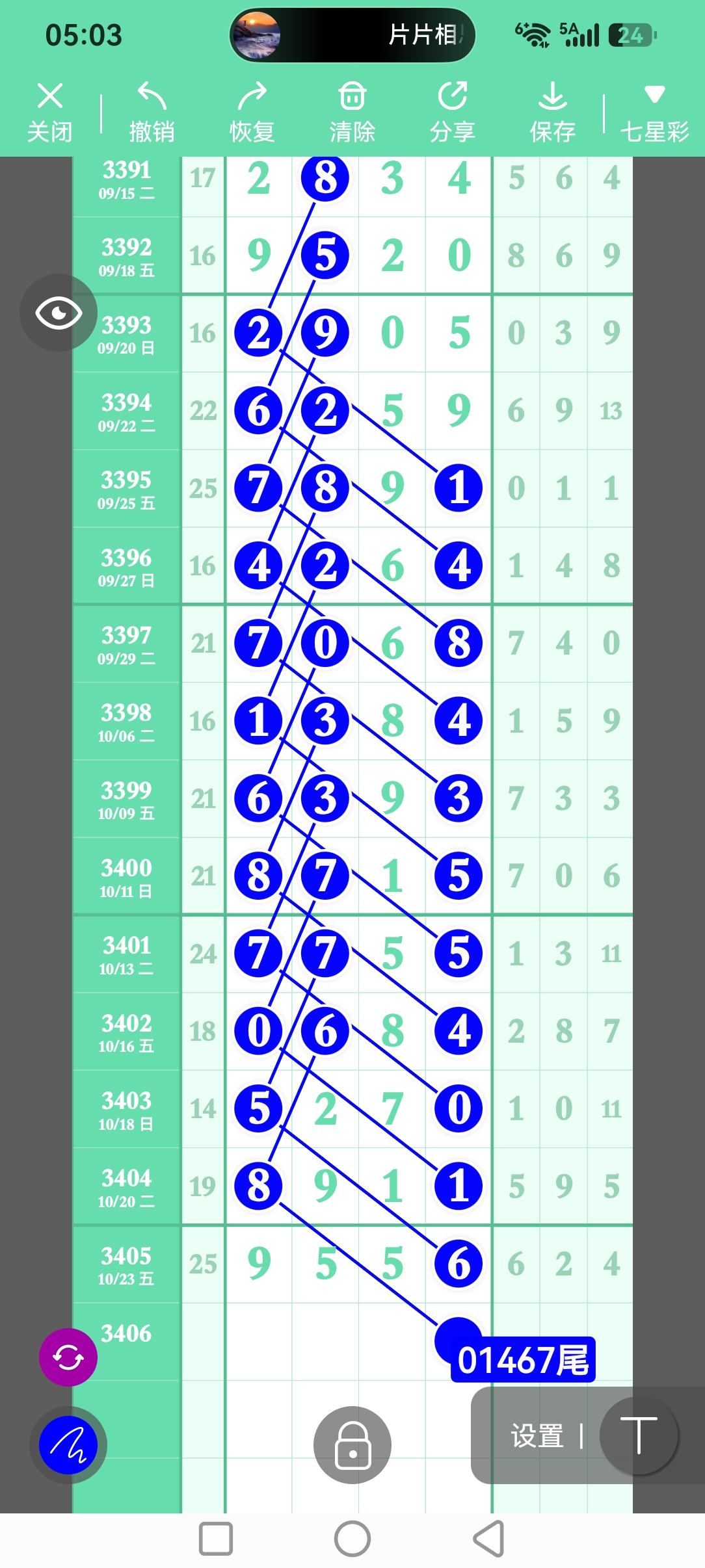Undo last stroke with 撤销
The image size is (705, 1568).
[x=152, y=112]
